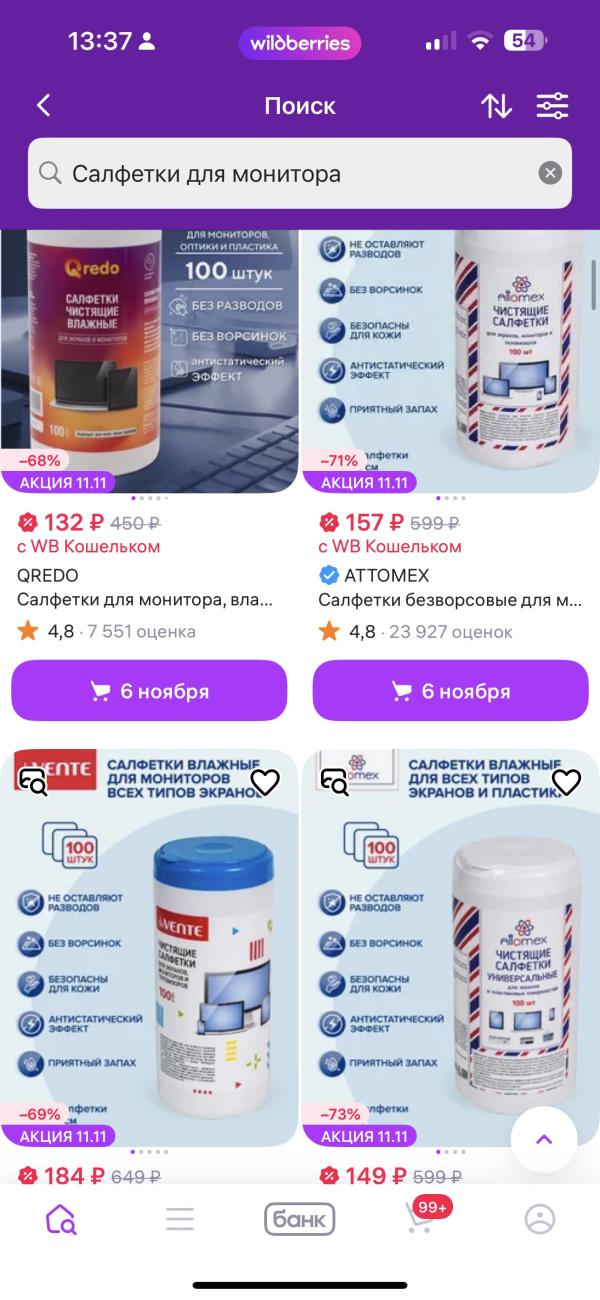Clear the search query text
Image resolution: width=600 pixels, height=1300 pixels.
coord(550,173)
